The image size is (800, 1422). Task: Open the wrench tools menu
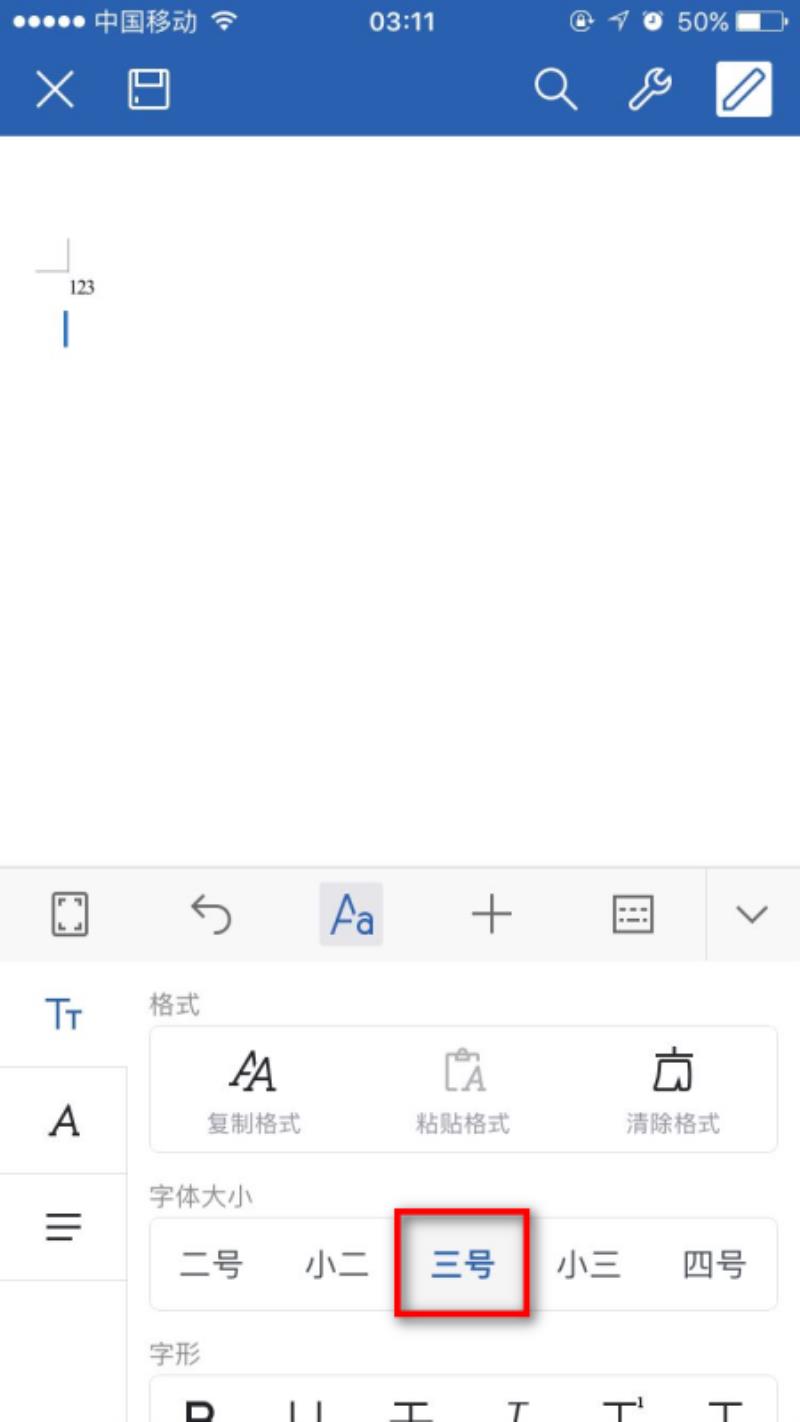click(650, 90)
